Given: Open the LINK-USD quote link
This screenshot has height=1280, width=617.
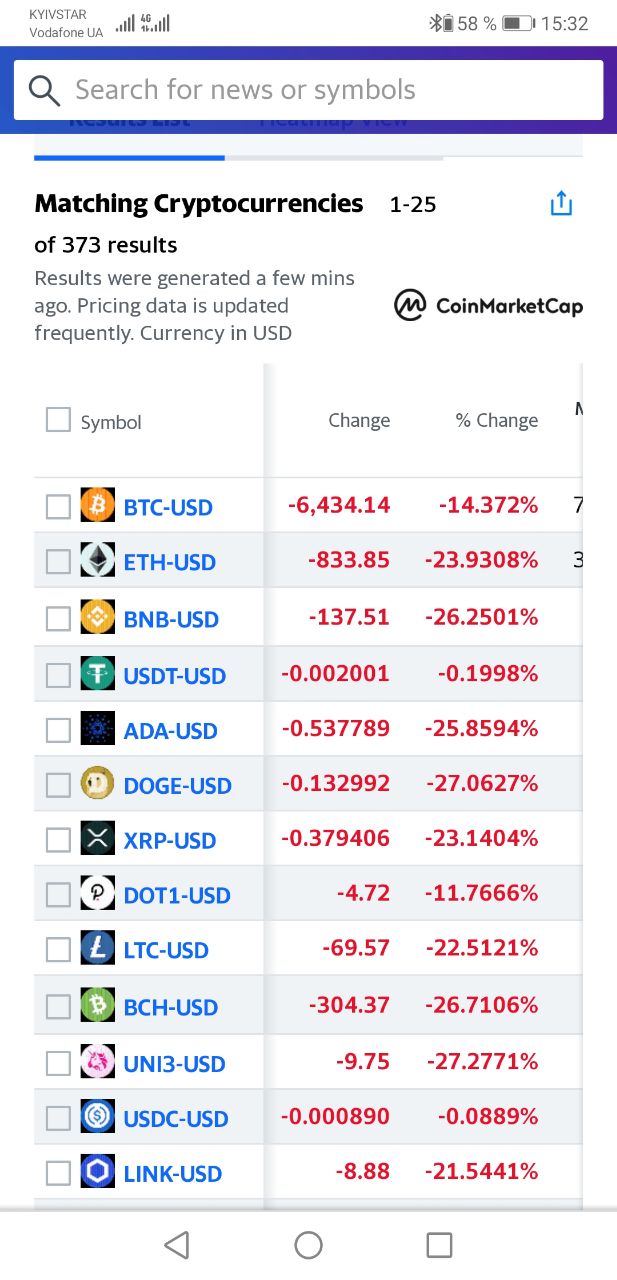Looking at the screenshot, I should [x=172, y=1173].
